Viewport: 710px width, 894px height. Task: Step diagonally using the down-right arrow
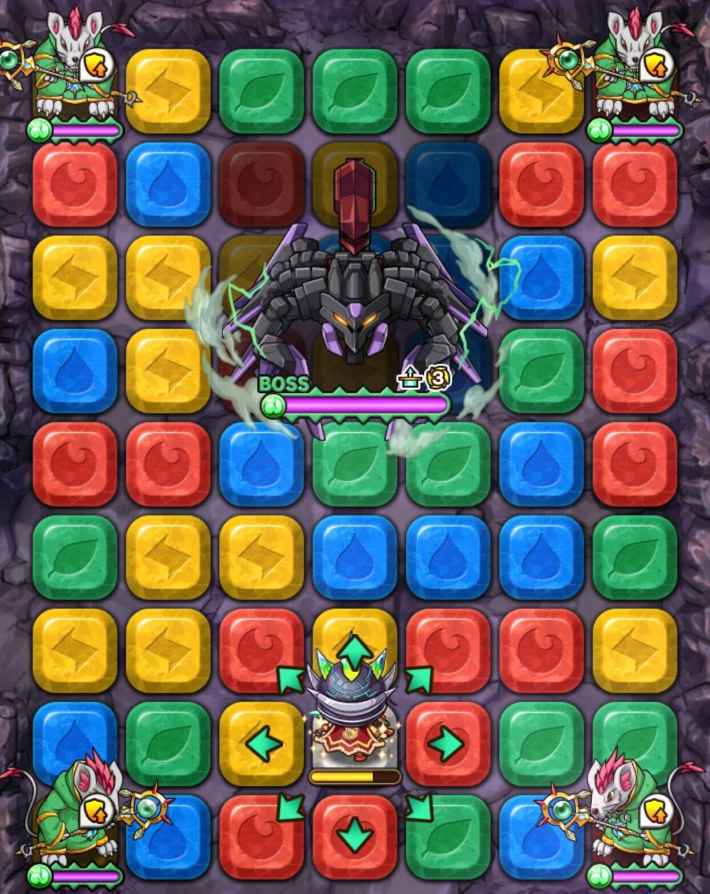tap(421, 806)
